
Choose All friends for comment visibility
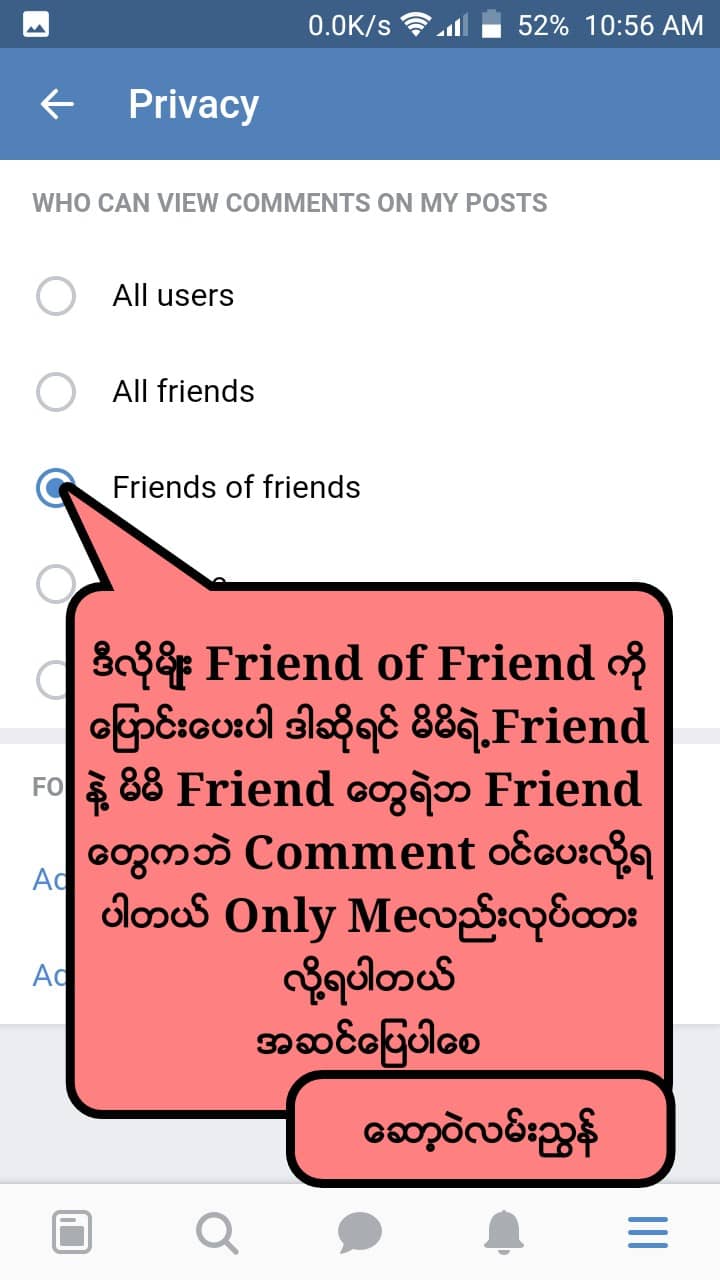[56, 392]
